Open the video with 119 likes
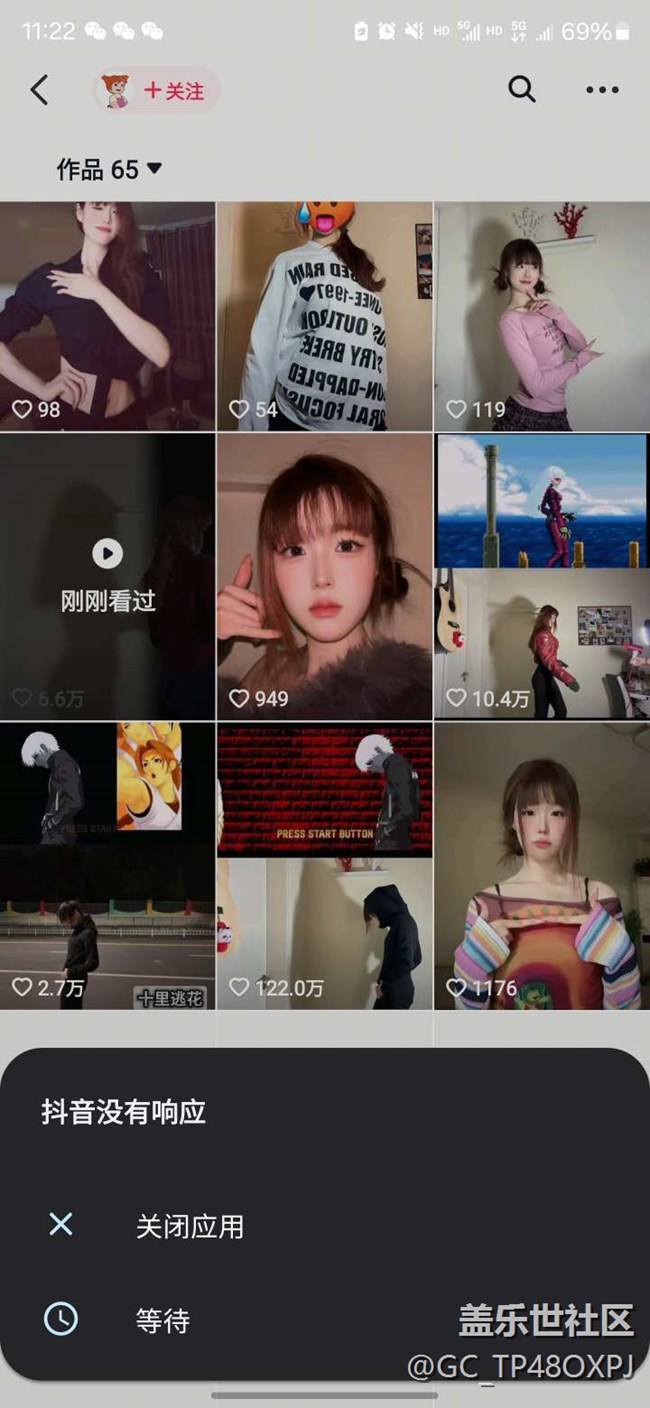The width and height of the screenshot is (650, 1408). (542, 316)
